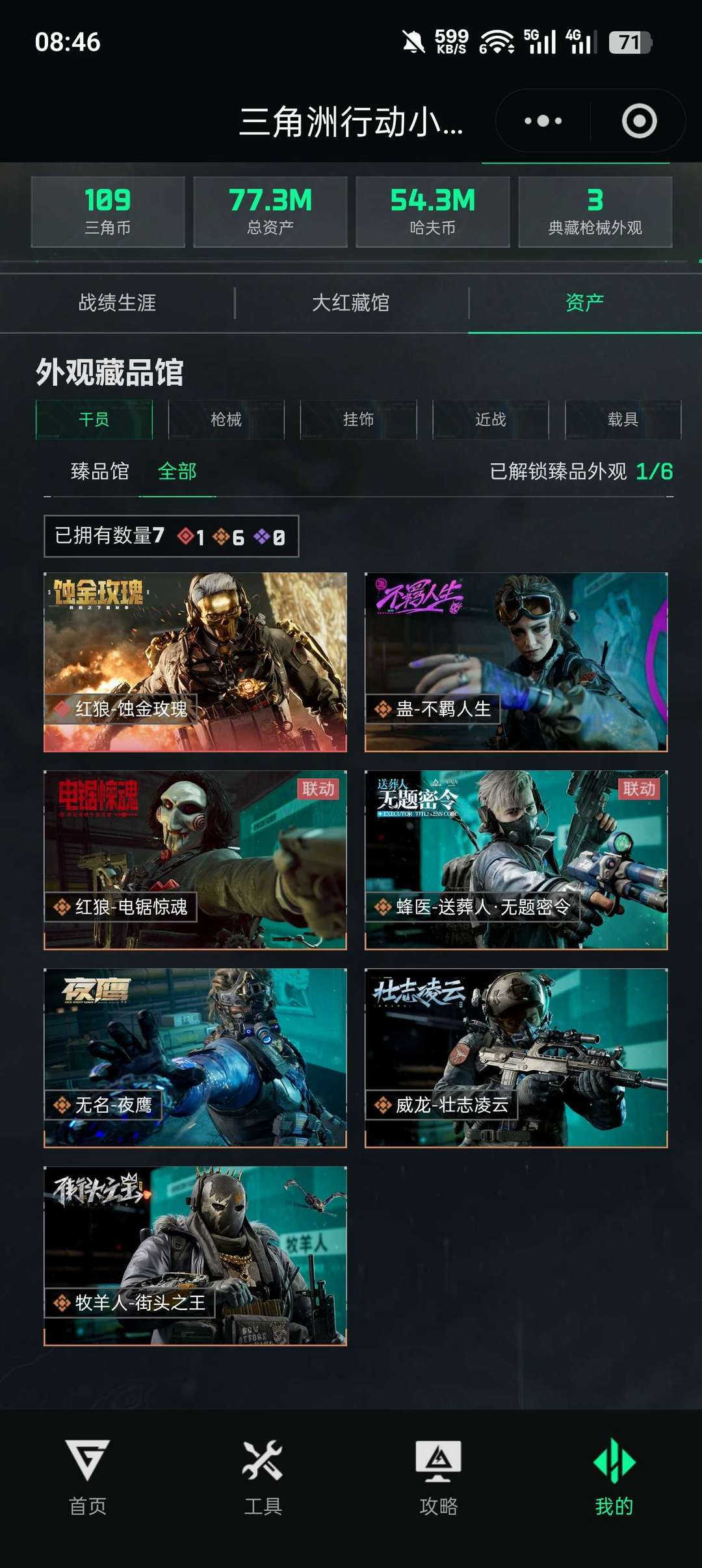Open the 无名-夜鹰 skin card

click(195, 1058)
